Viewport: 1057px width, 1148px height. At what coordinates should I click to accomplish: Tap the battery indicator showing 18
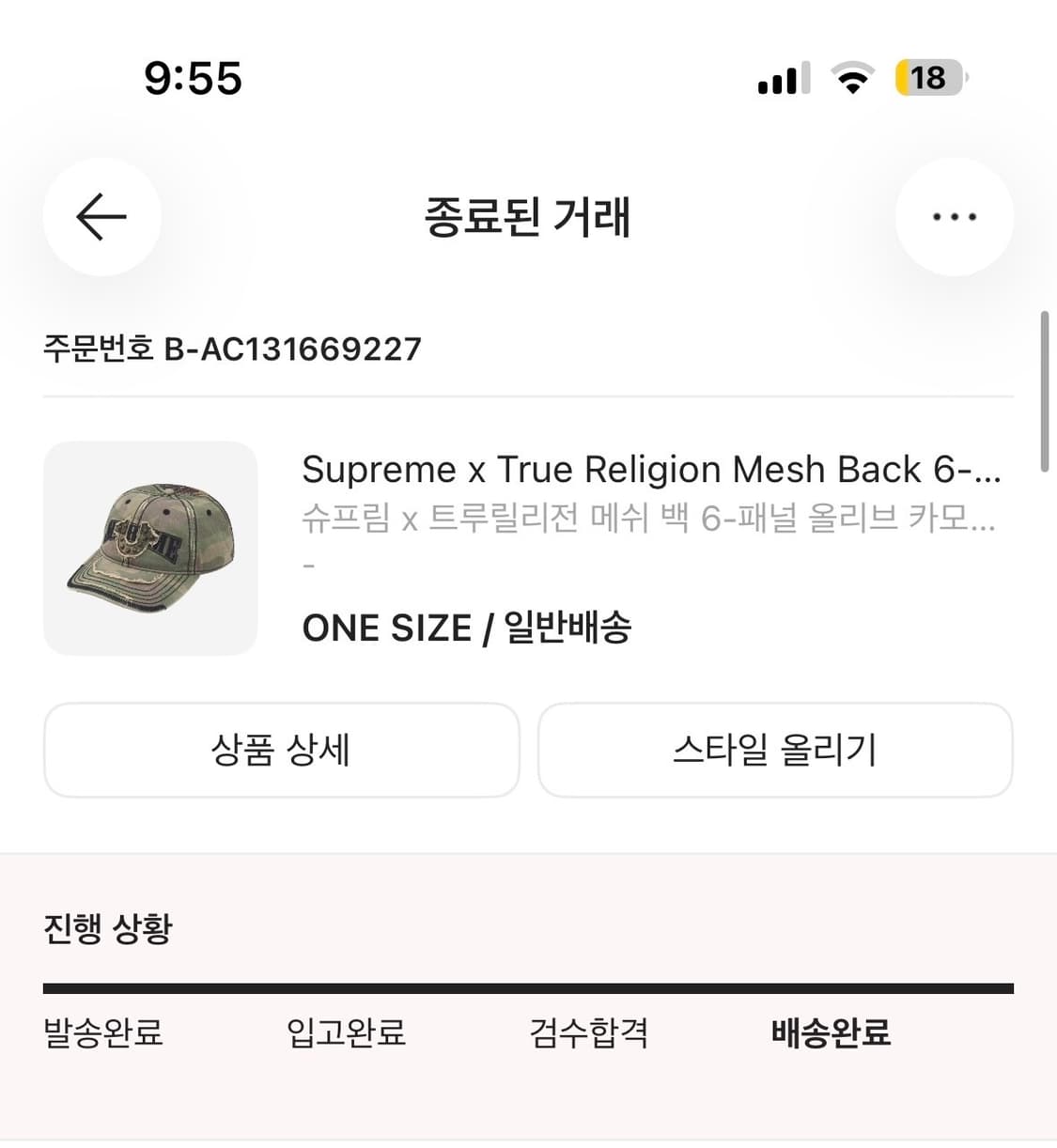click(928, 79)
